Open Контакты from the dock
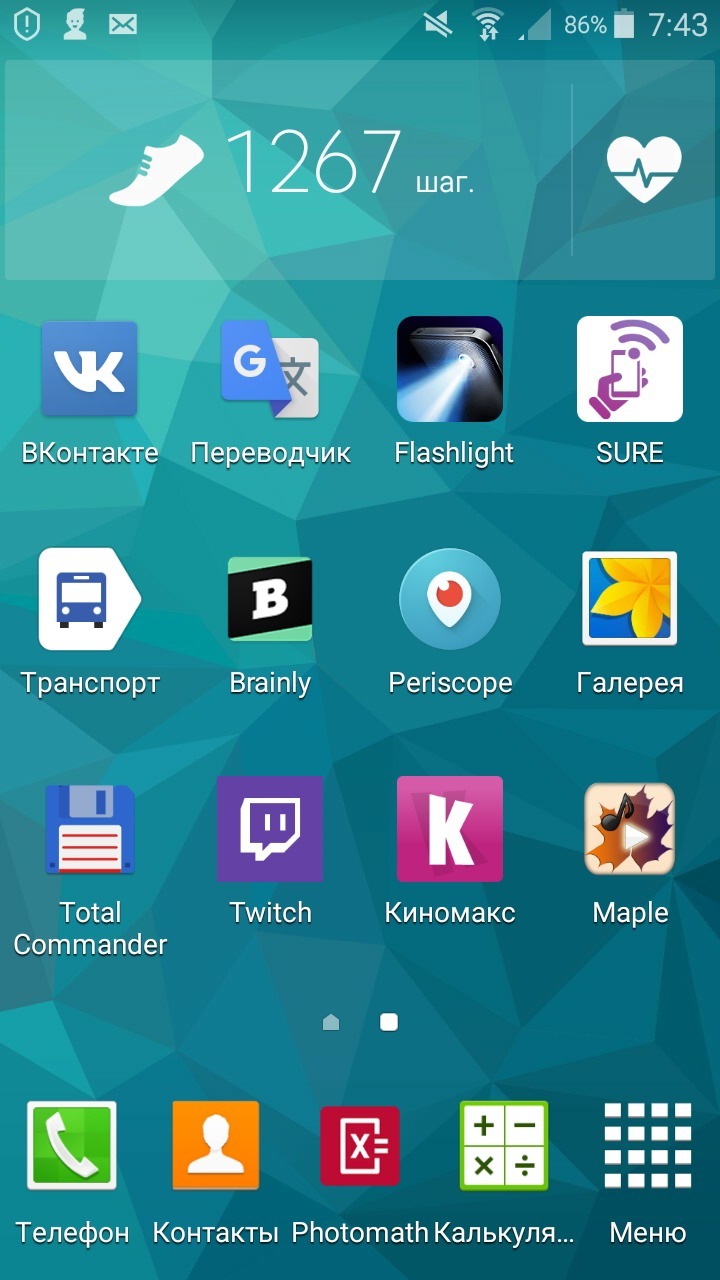Screen dimensions: 720x1280 tap(215, 1146)
